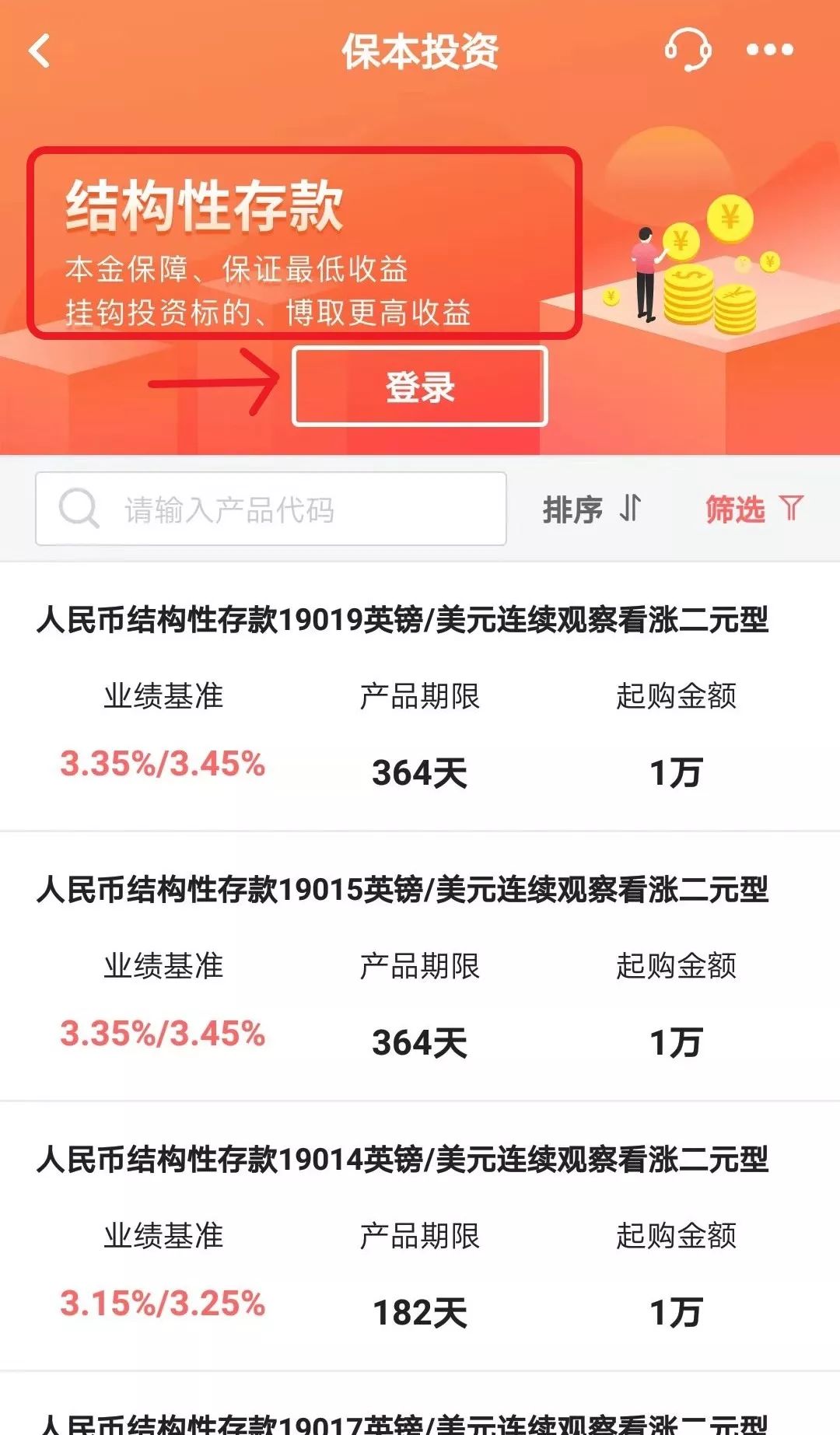Open the 筛选 filter options

point(753,509)
